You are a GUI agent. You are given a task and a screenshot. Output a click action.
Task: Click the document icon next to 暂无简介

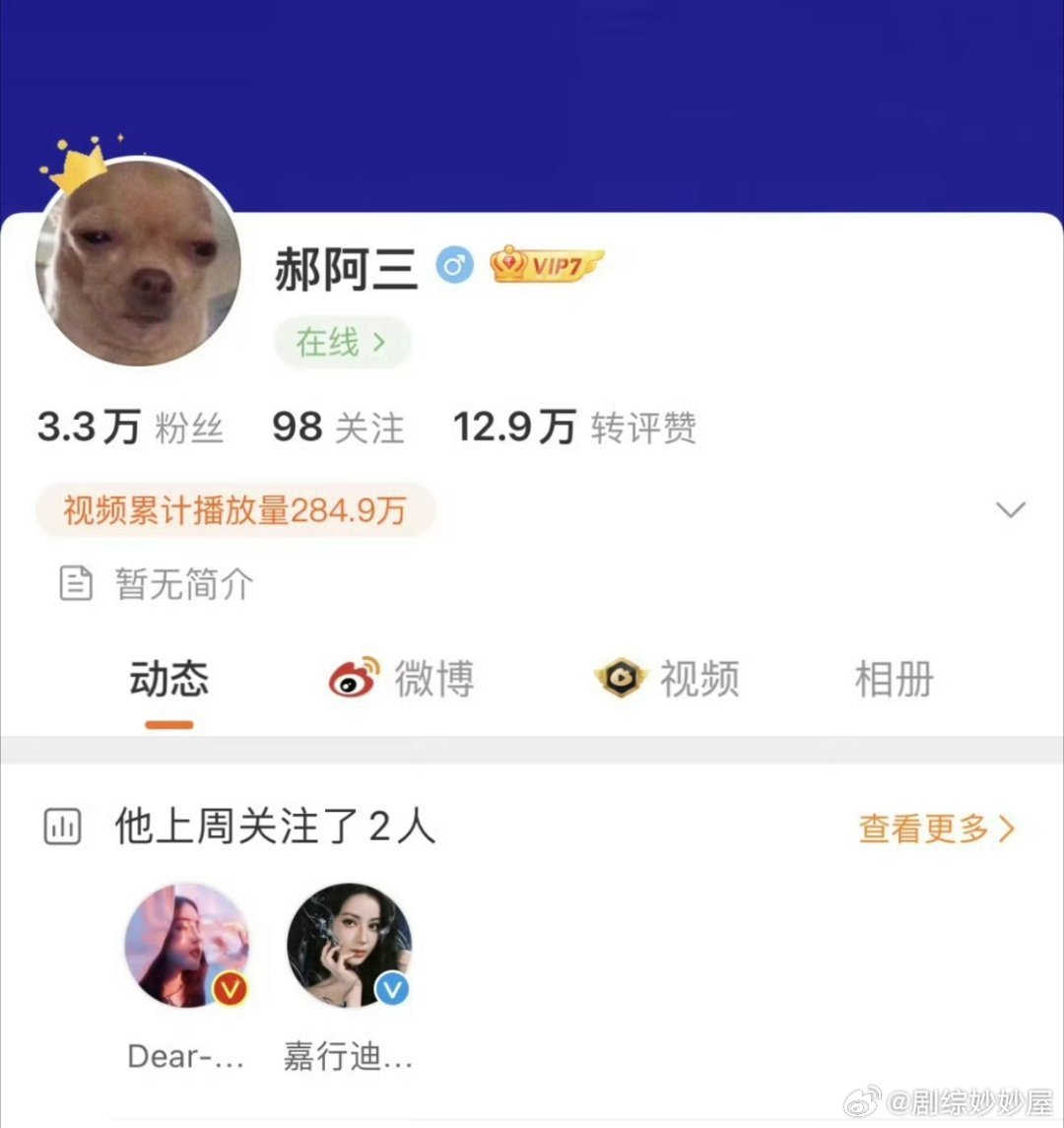(75, 583)
